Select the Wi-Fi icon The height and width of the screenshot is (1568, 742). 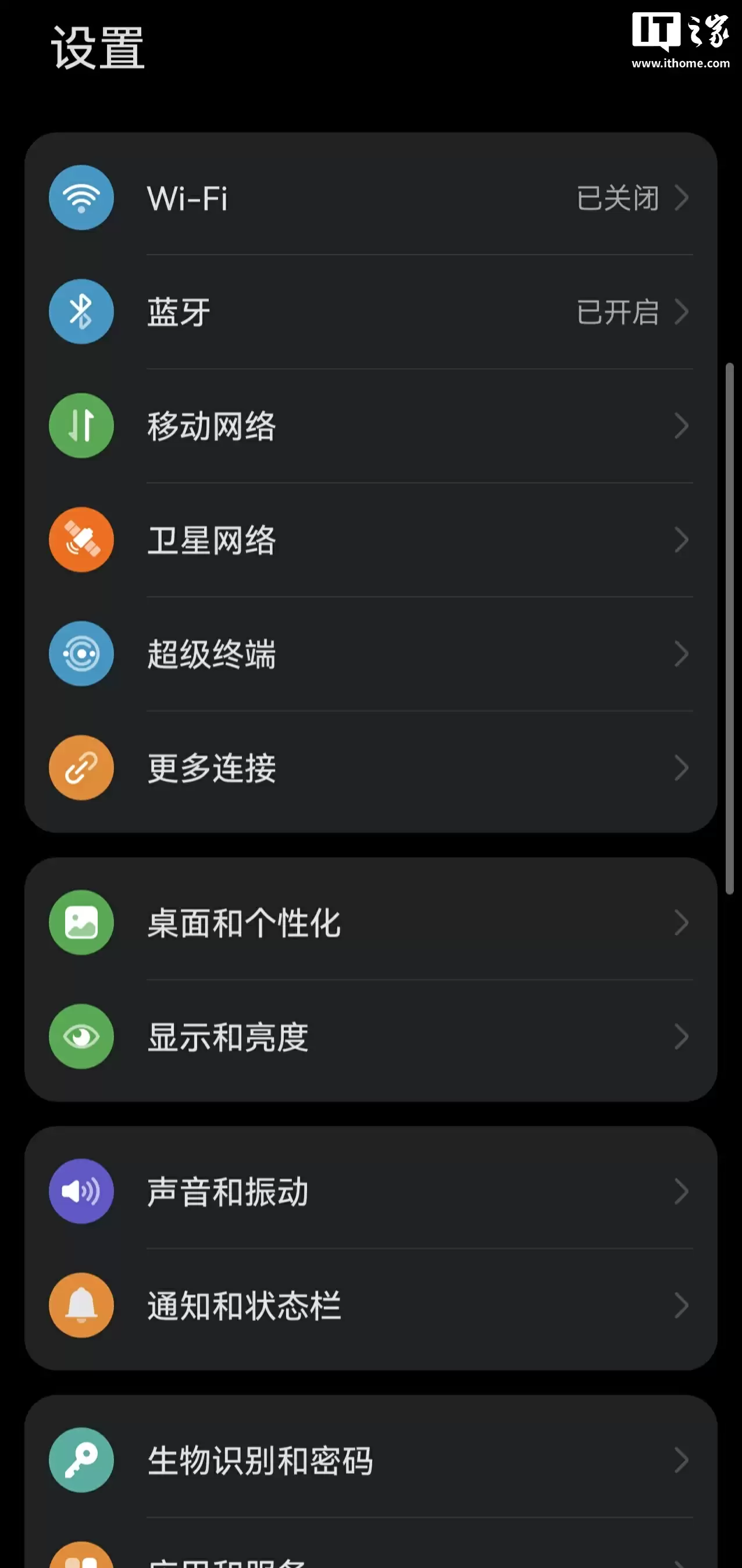[81, 198]
